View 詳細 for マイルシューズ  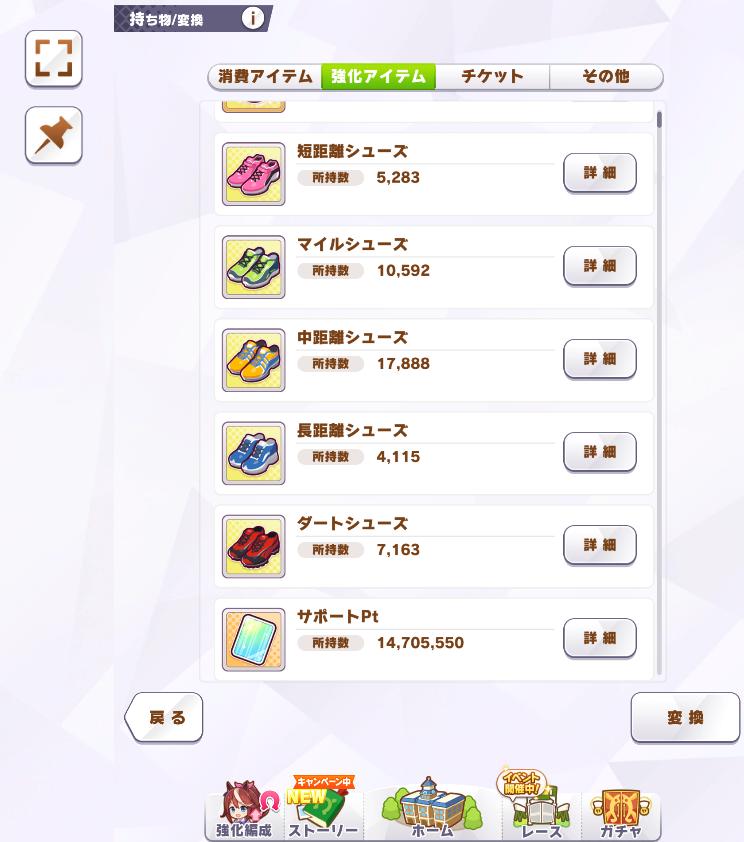(x=599, y=266)
